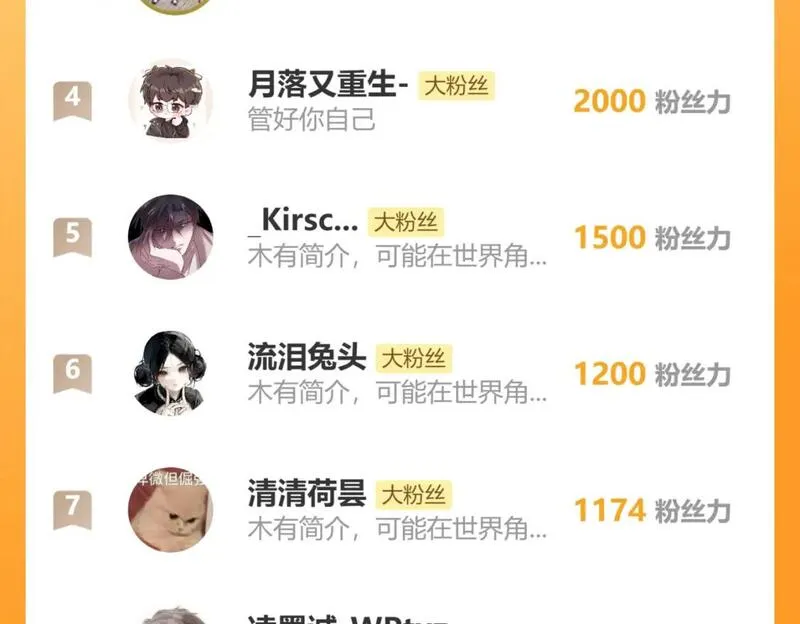Viewport: 800px width, 624px height.
Task: View avatar of 流泪兔头
Action: point(170,372)
